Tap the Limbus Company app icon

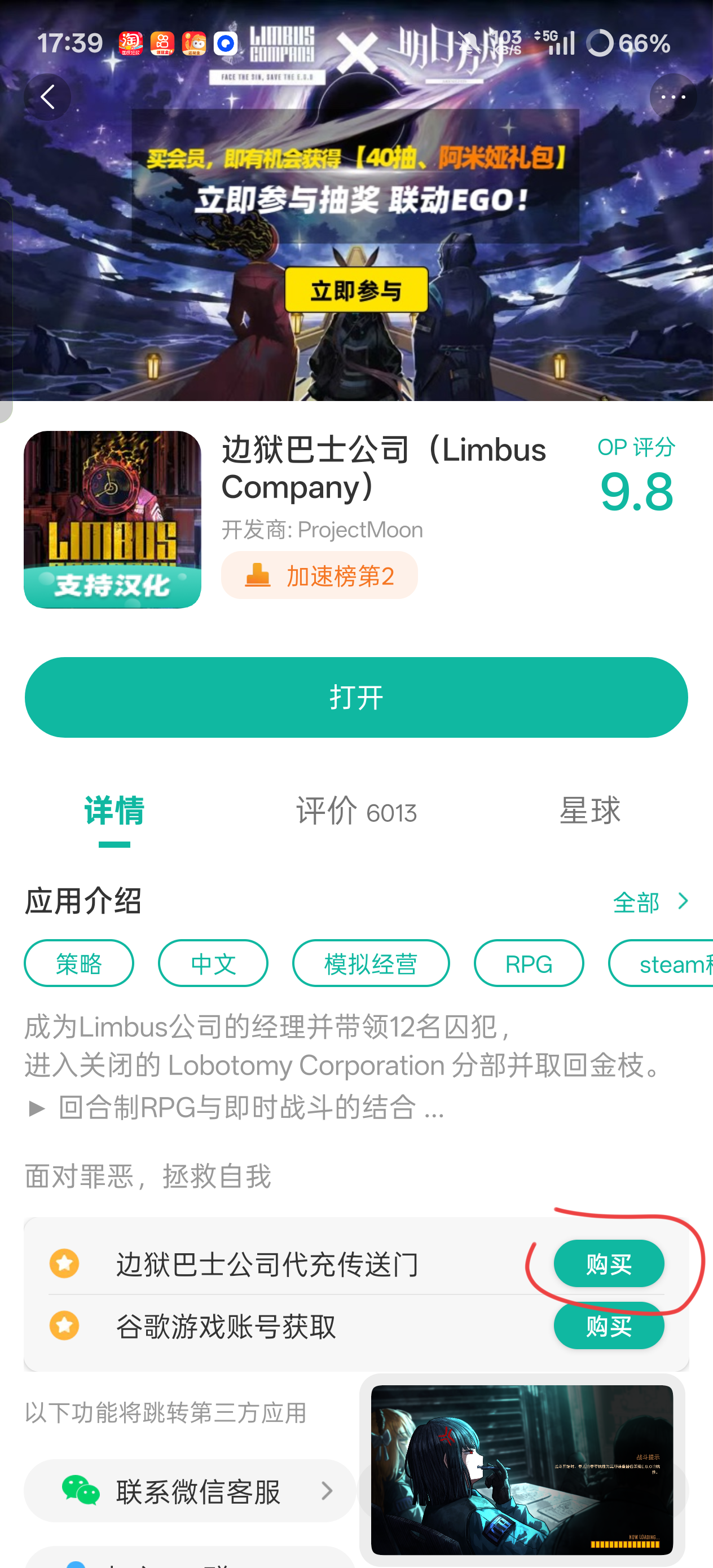coord(113,519)
